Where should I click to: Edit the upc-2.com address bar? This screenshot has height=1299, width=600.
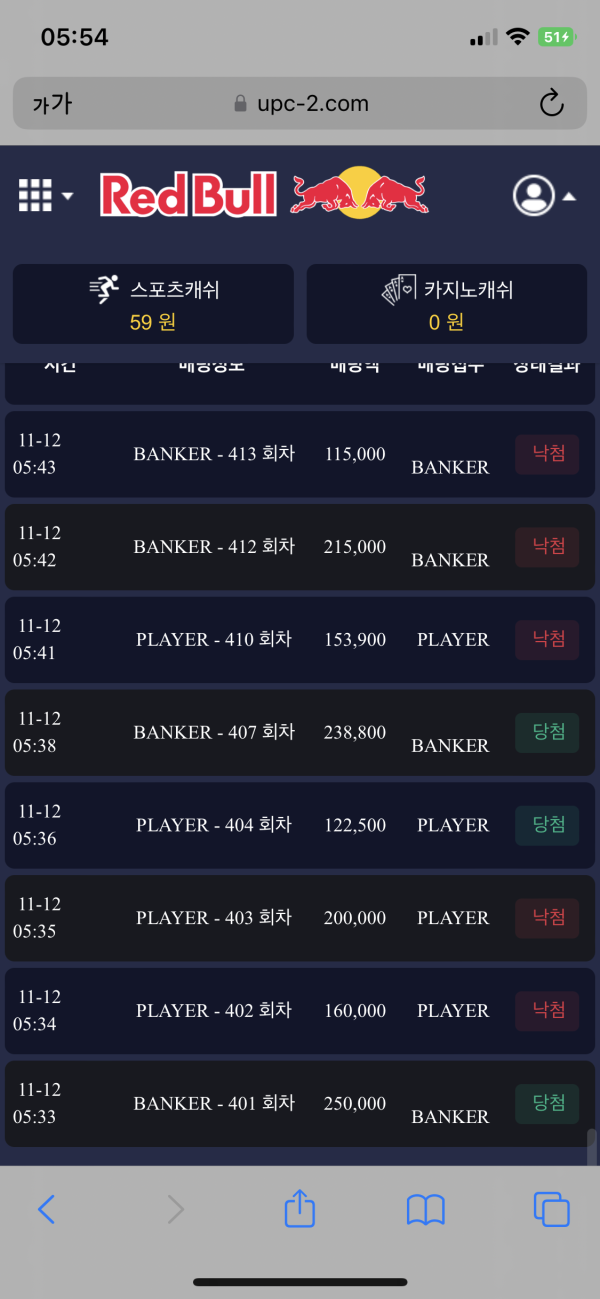(x=300, y=104)
